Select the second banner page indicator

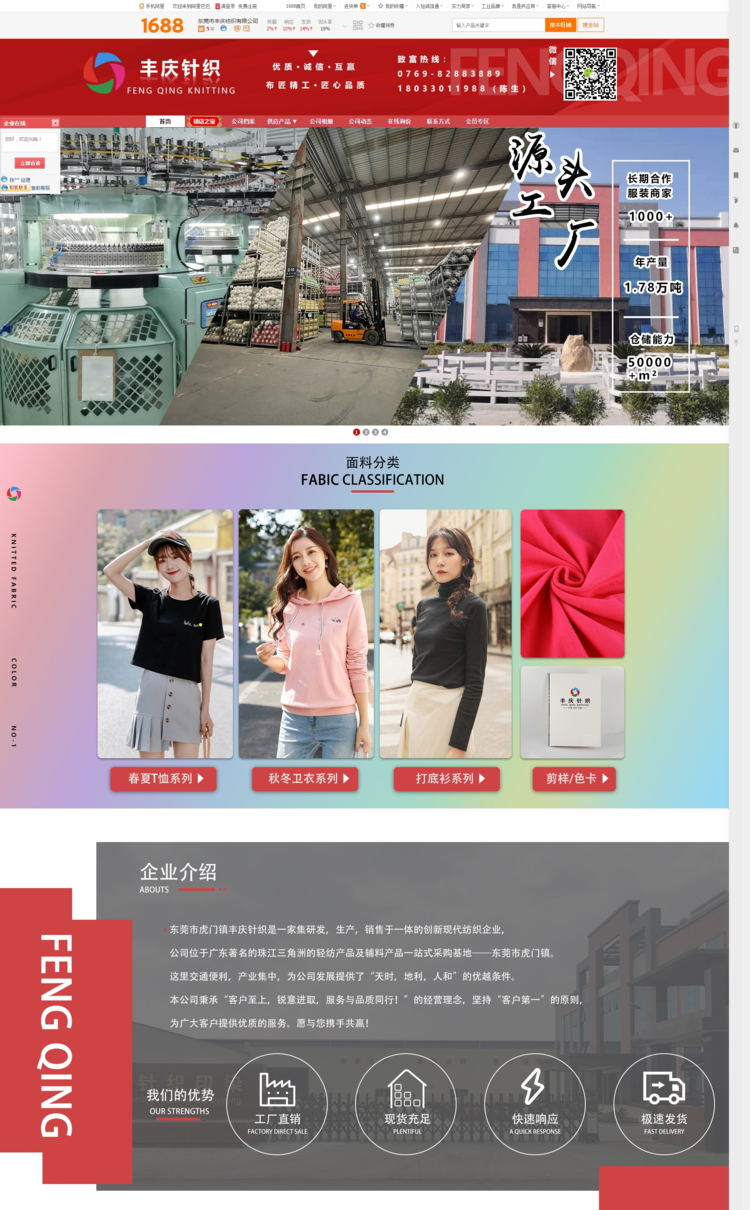click(x=366, y=432)
